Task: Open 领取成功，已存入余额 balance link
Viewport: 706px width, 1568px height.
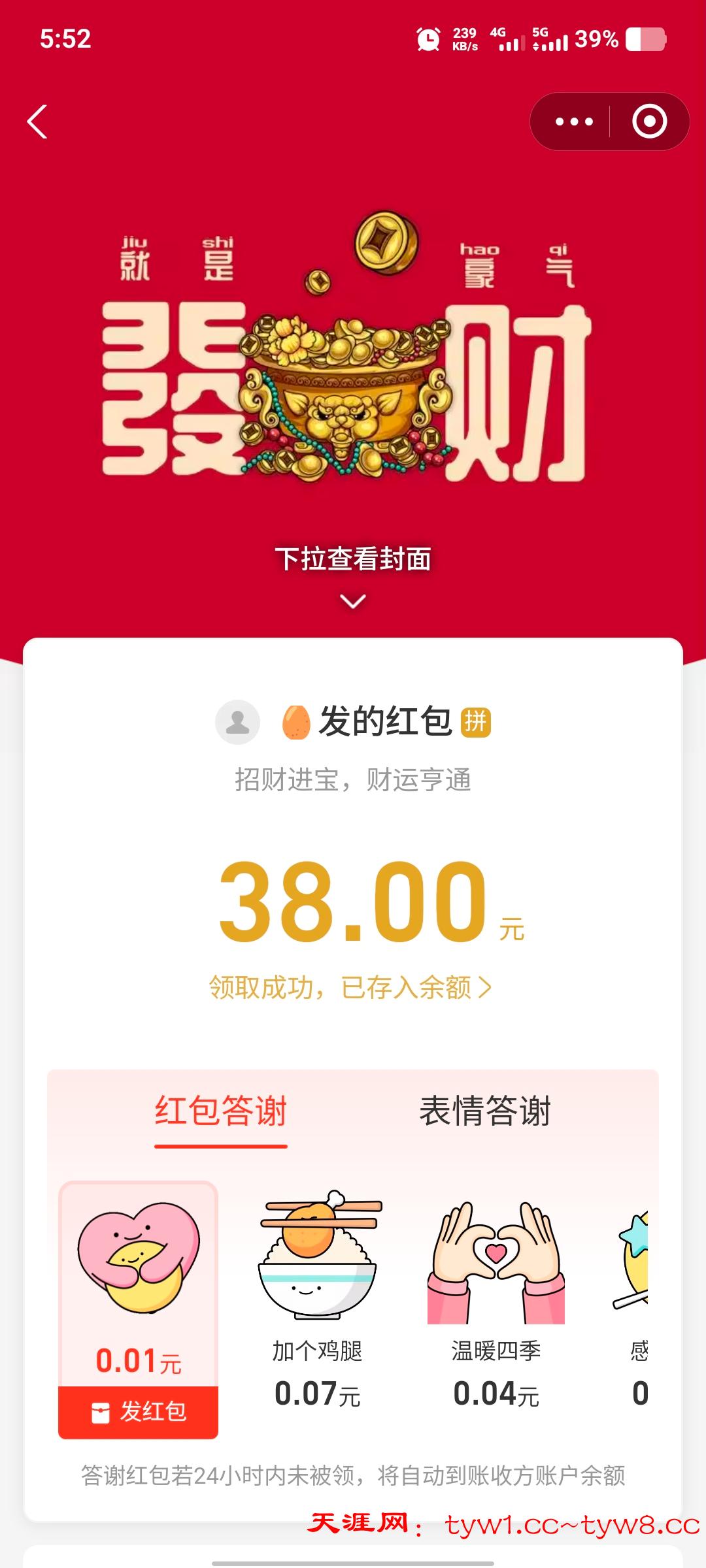Action: pyautogui.click(x=350, y=987)
